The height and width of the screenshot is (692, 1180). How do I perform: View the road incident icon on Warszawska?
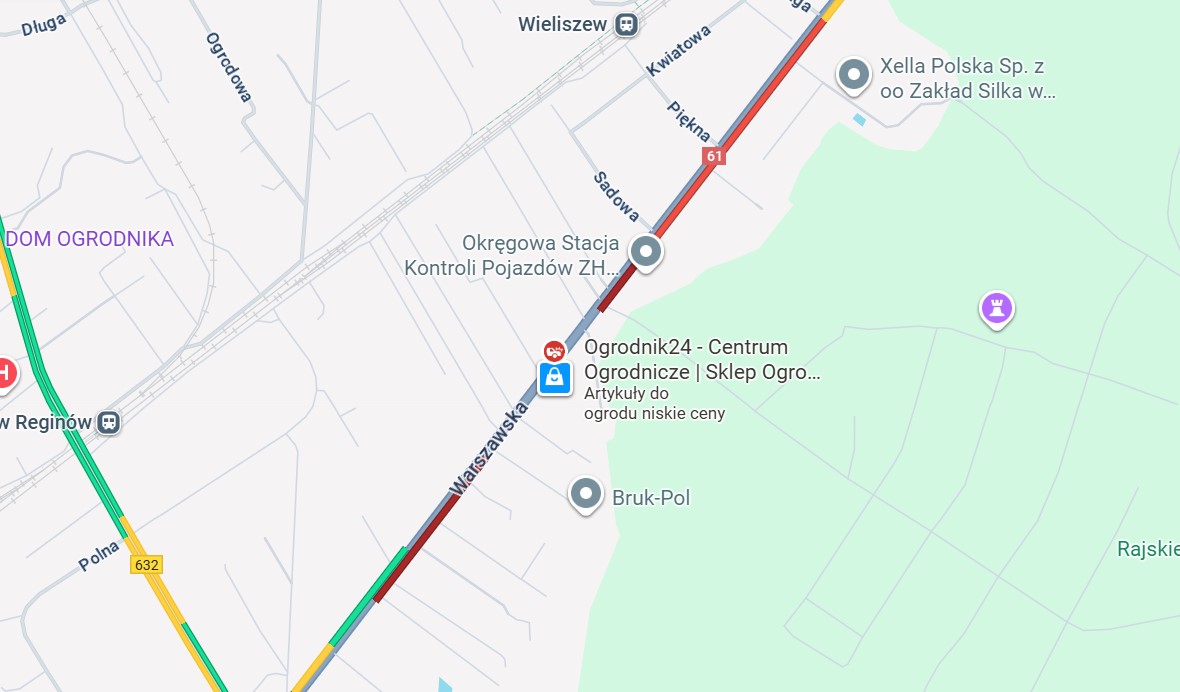[x=553, y=350]
